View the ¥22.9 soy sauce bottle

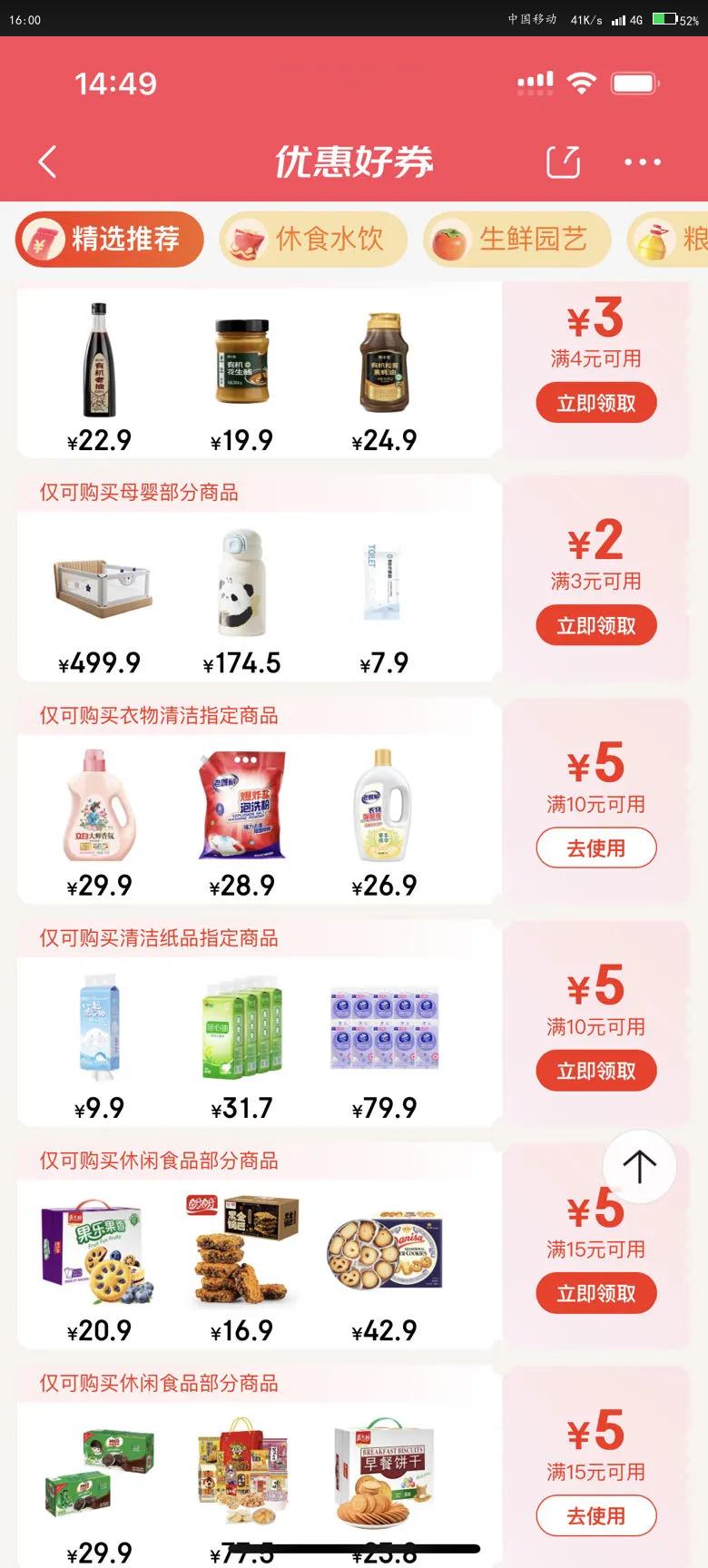[x=99, y=363]
